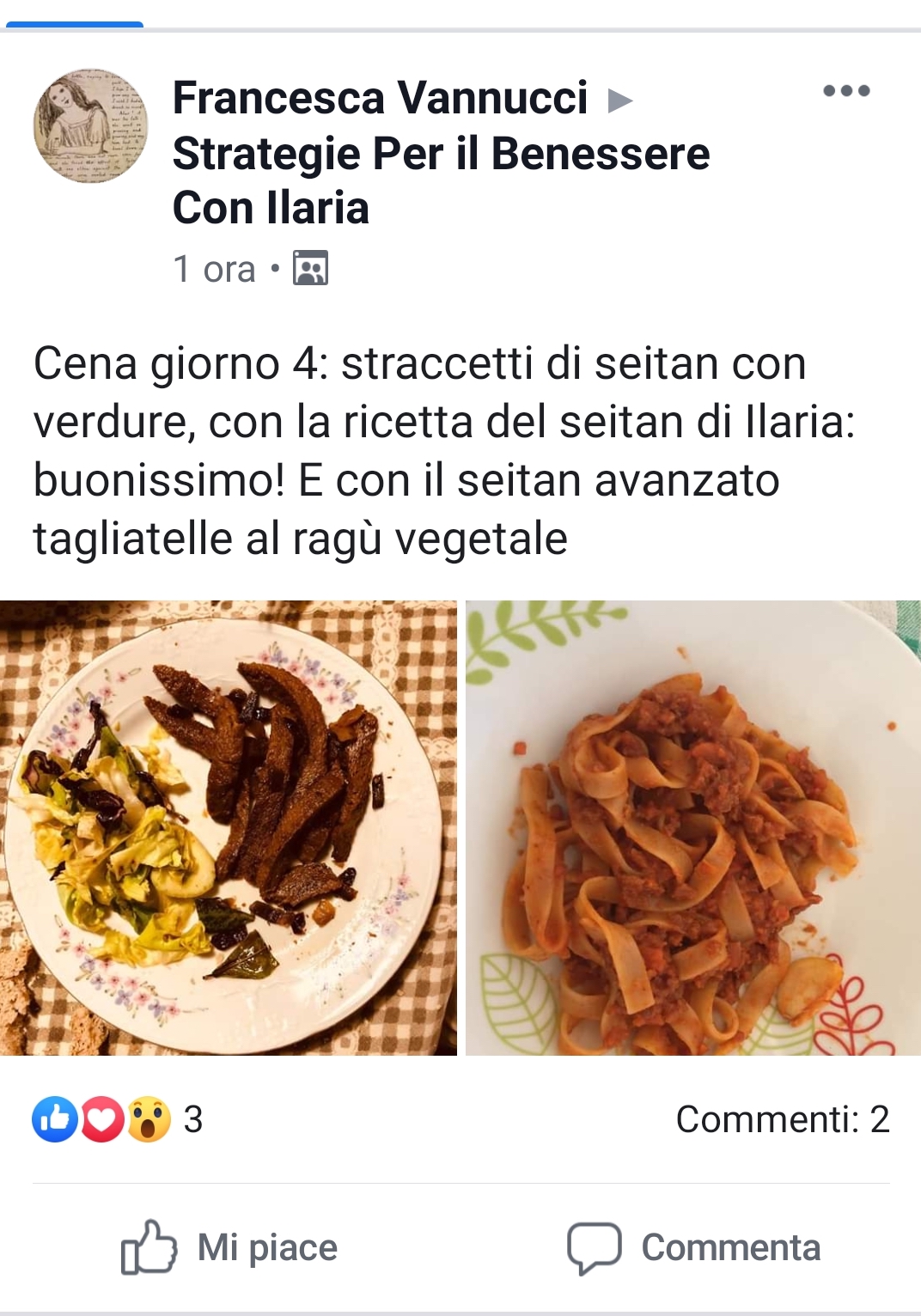View the seitan strips plate photo

229,827
